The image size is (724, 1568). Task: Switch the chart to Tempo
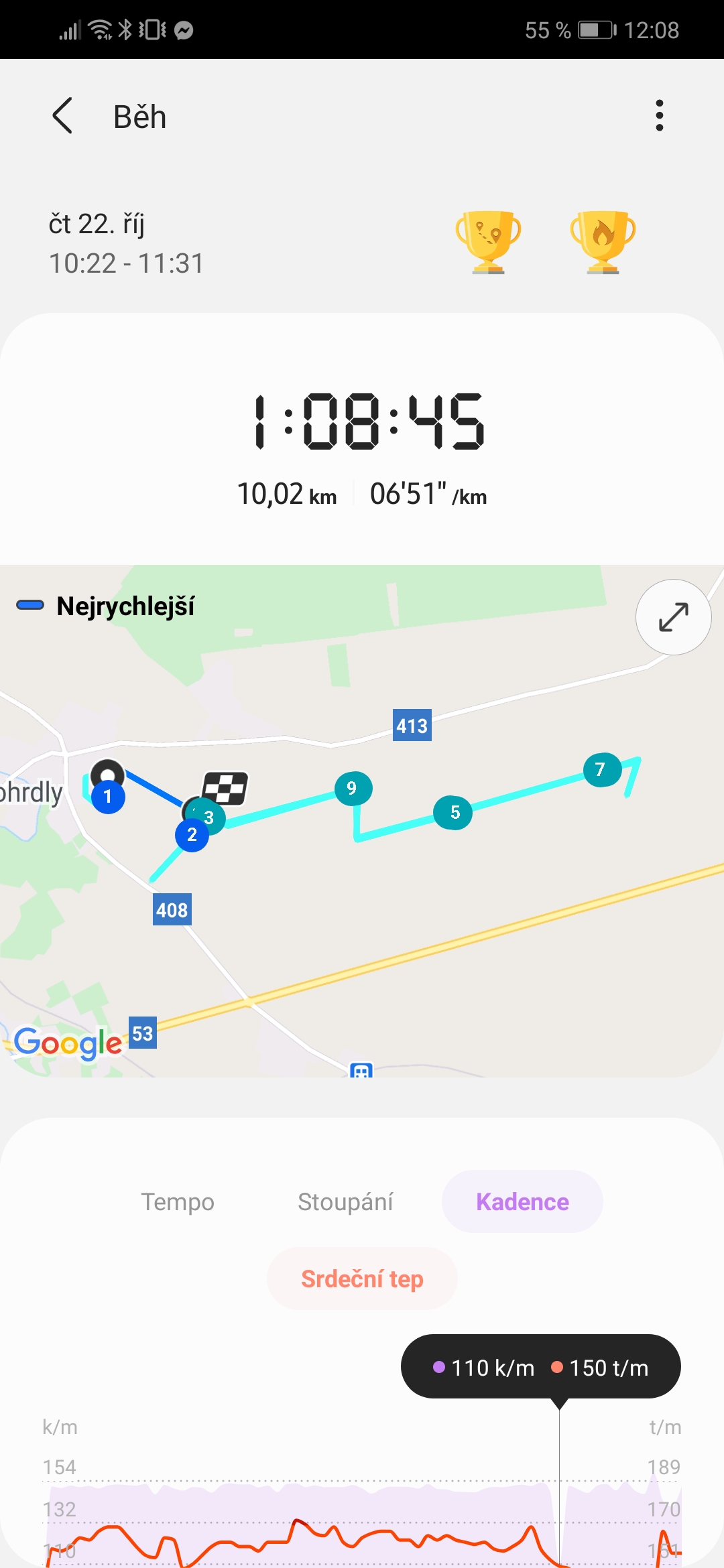(x=178, y=1201)
